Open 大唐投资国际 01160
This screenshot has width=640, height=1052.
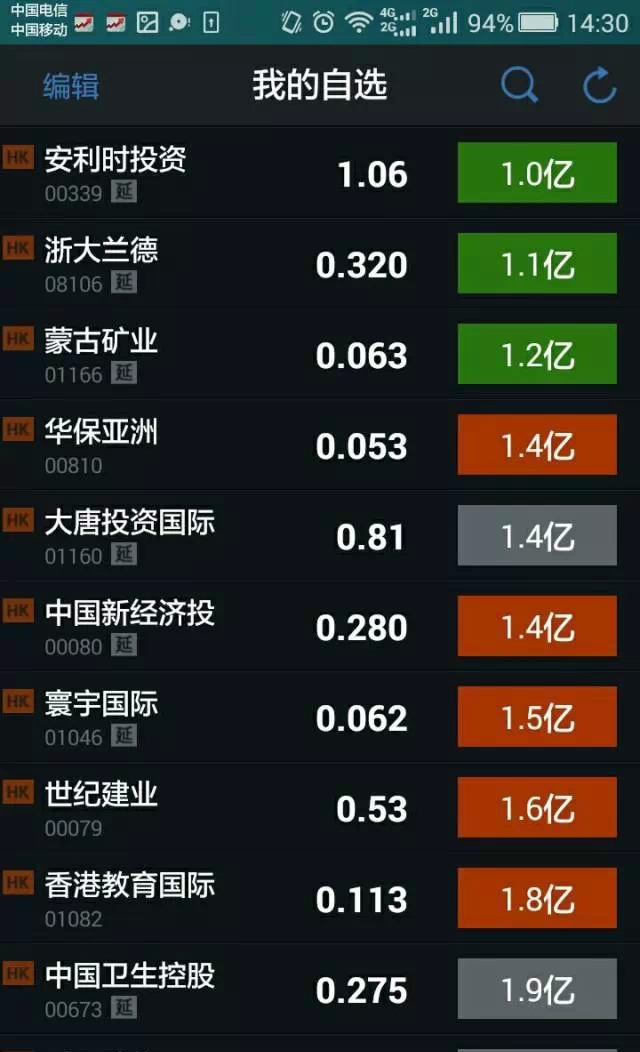(x=320, y=536)
